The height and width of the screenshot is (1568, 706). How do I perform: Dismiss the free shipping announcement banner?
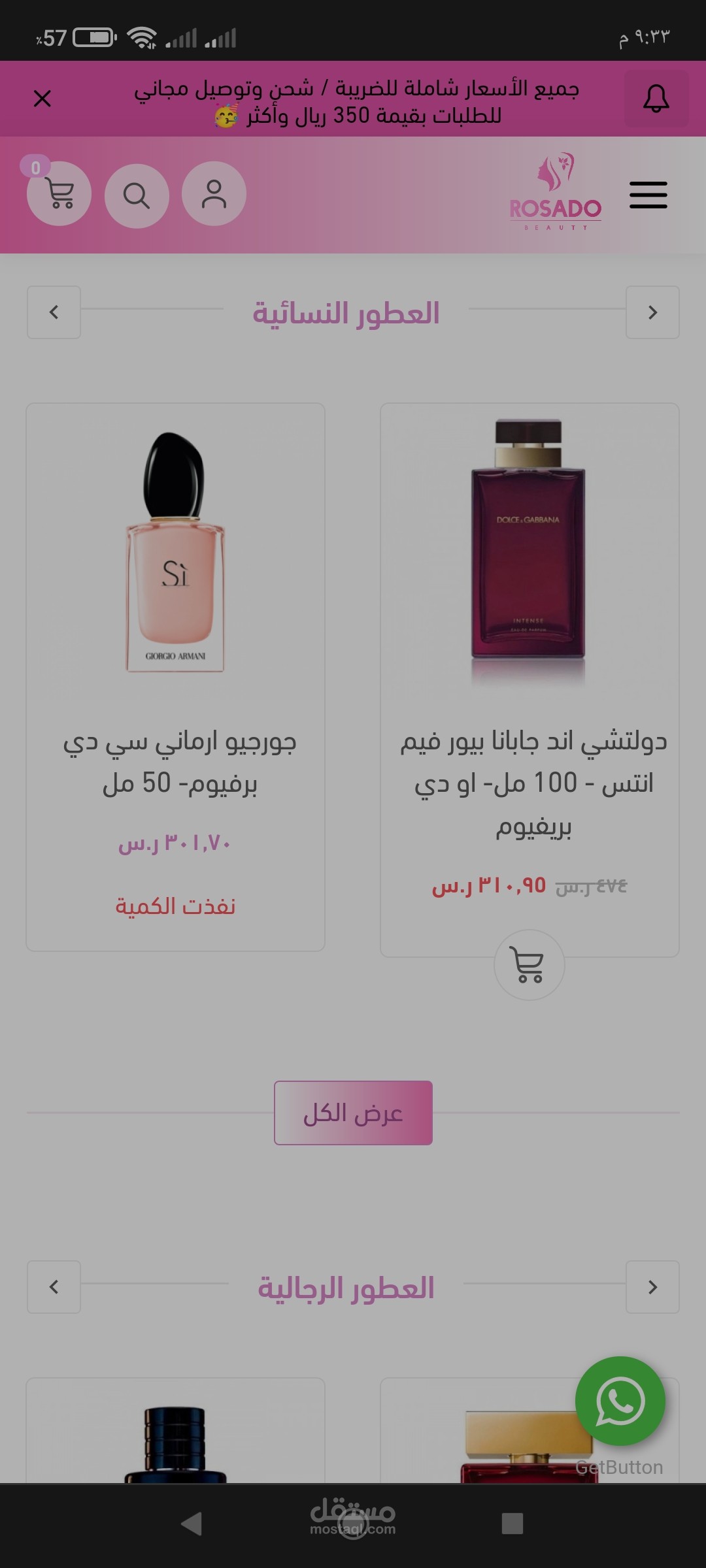[42, 99]
